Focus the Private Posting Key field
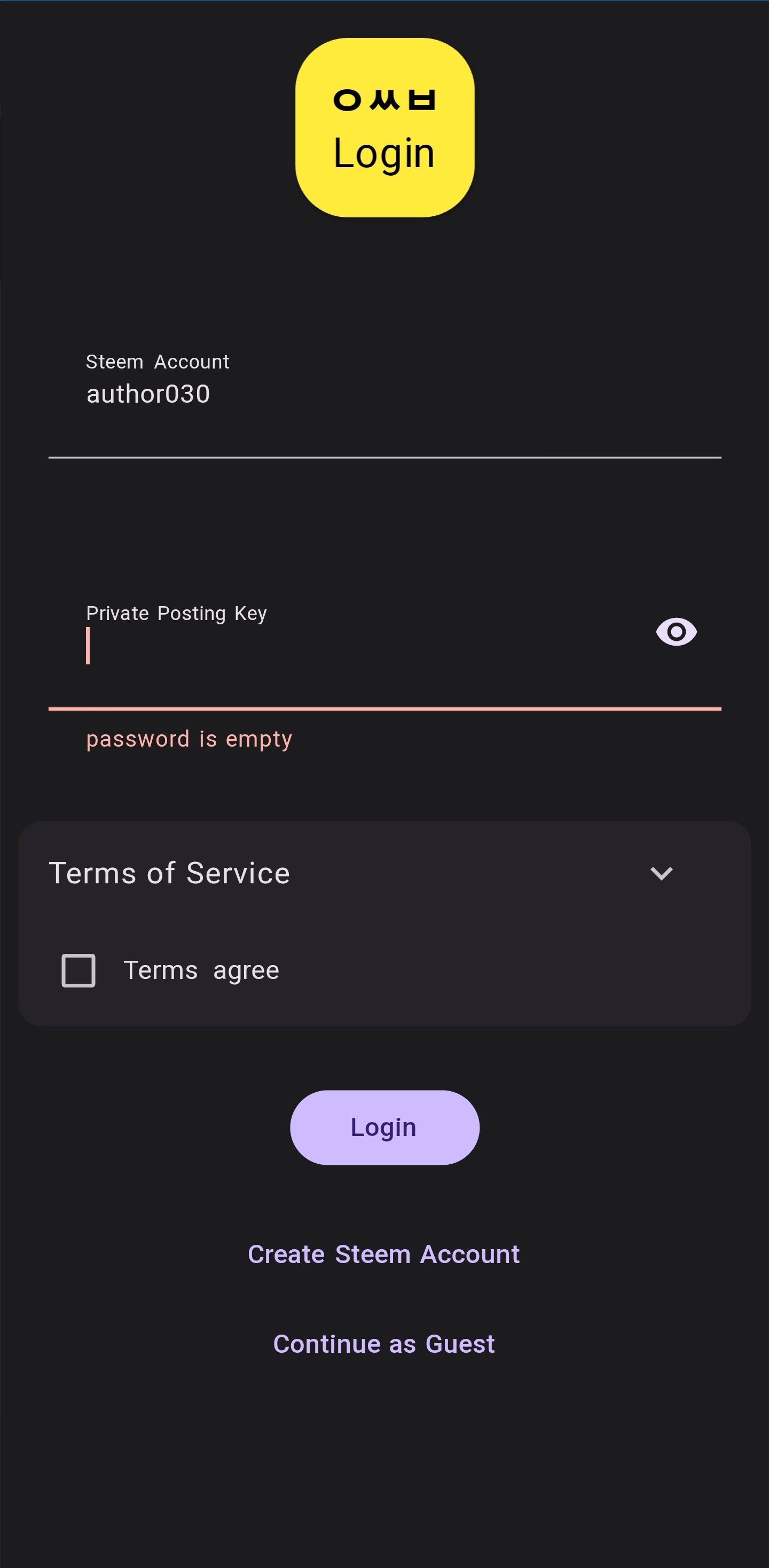 353,646
